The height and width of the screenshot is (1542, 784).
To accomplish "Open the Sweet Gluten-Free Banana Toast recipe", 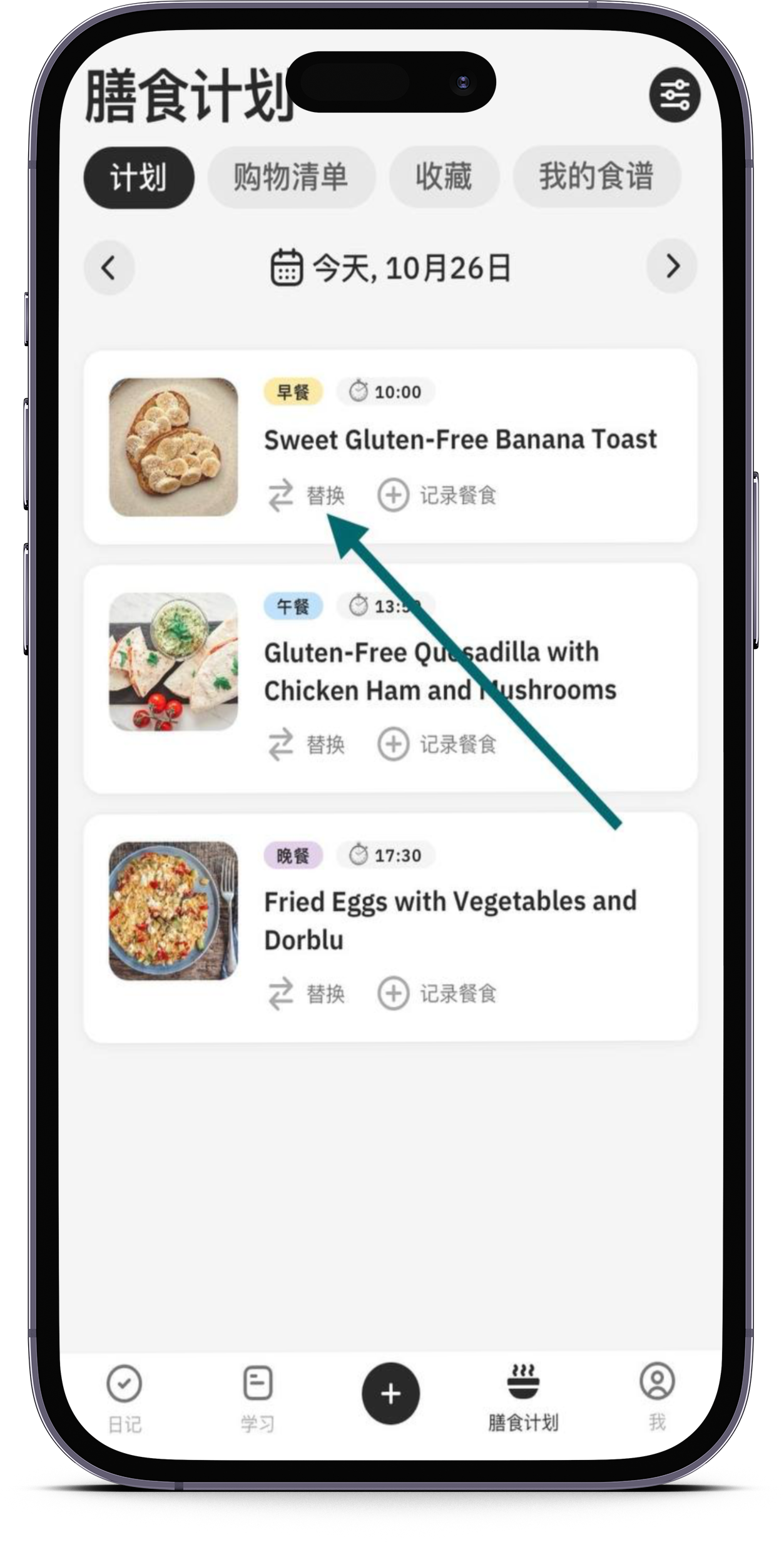I will [x=460, y=439].
